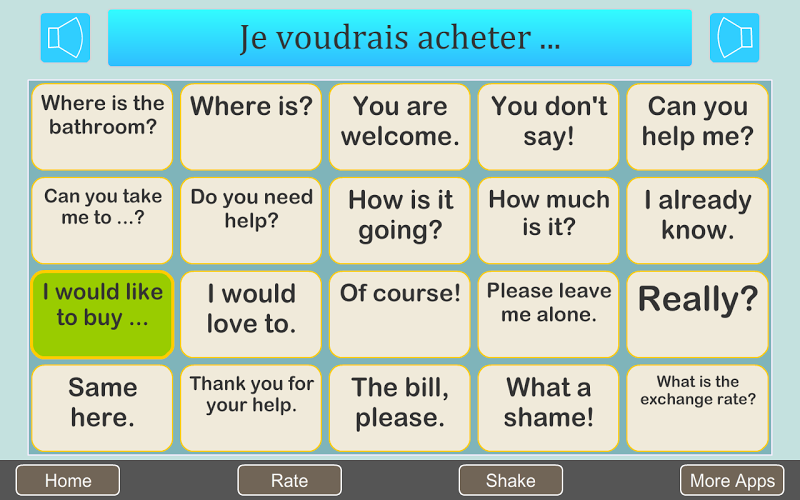
Task: Tap the 'I would love to.' phrase
Action: pos(251,314)
